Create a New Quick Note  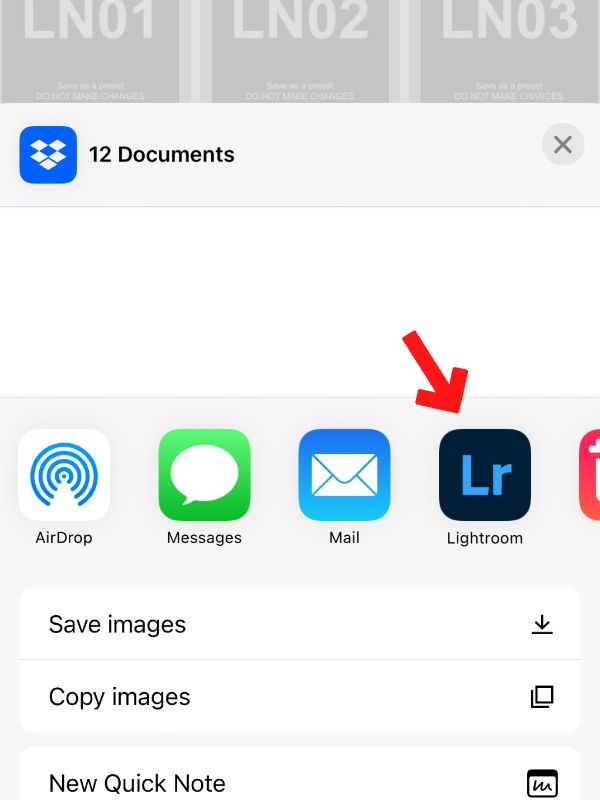coord(300,781)
